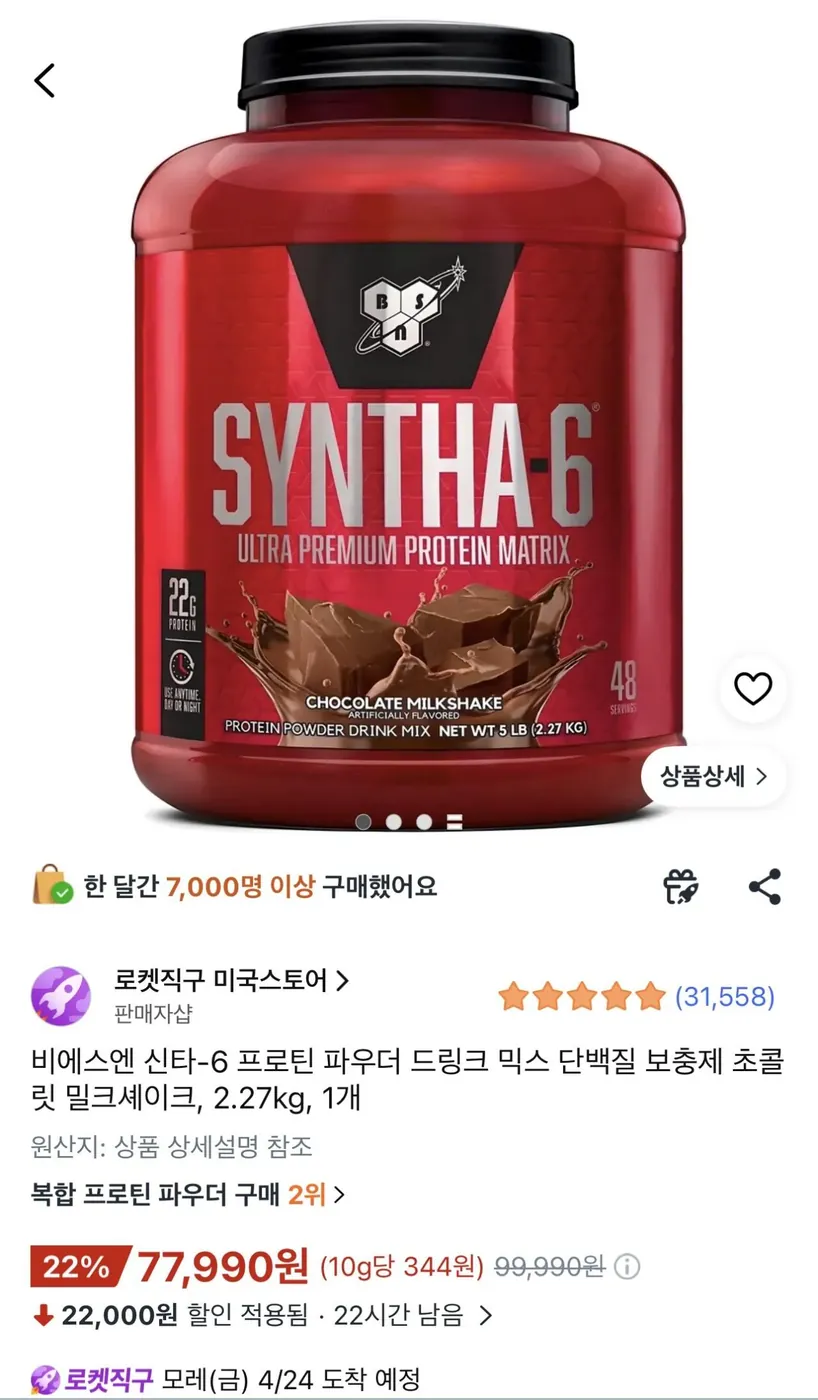Add product to wishlist via heart icon
Viewport: 818px width, 1400px height.
(752, 690)
